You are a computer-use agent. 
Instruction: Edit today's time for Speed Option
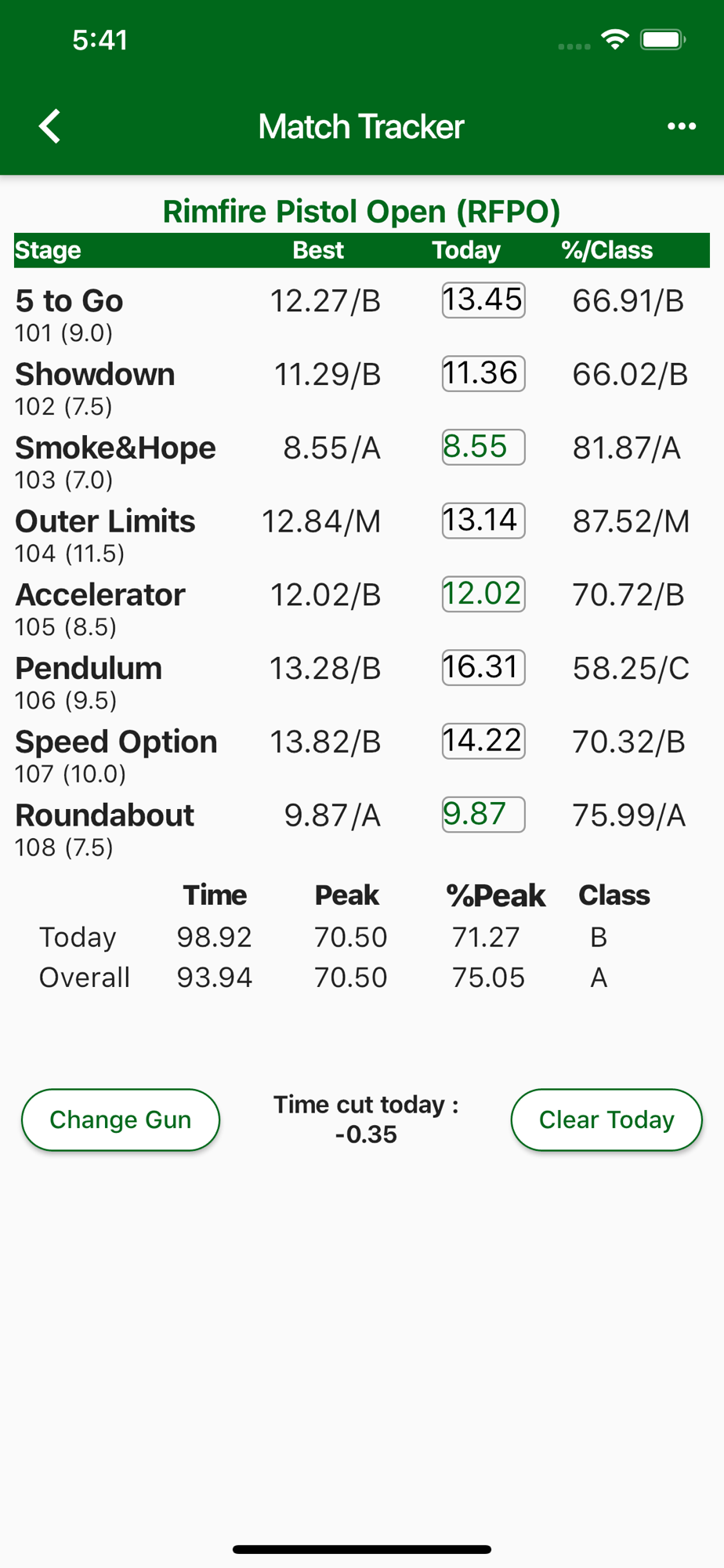click(x=483, y=741)
